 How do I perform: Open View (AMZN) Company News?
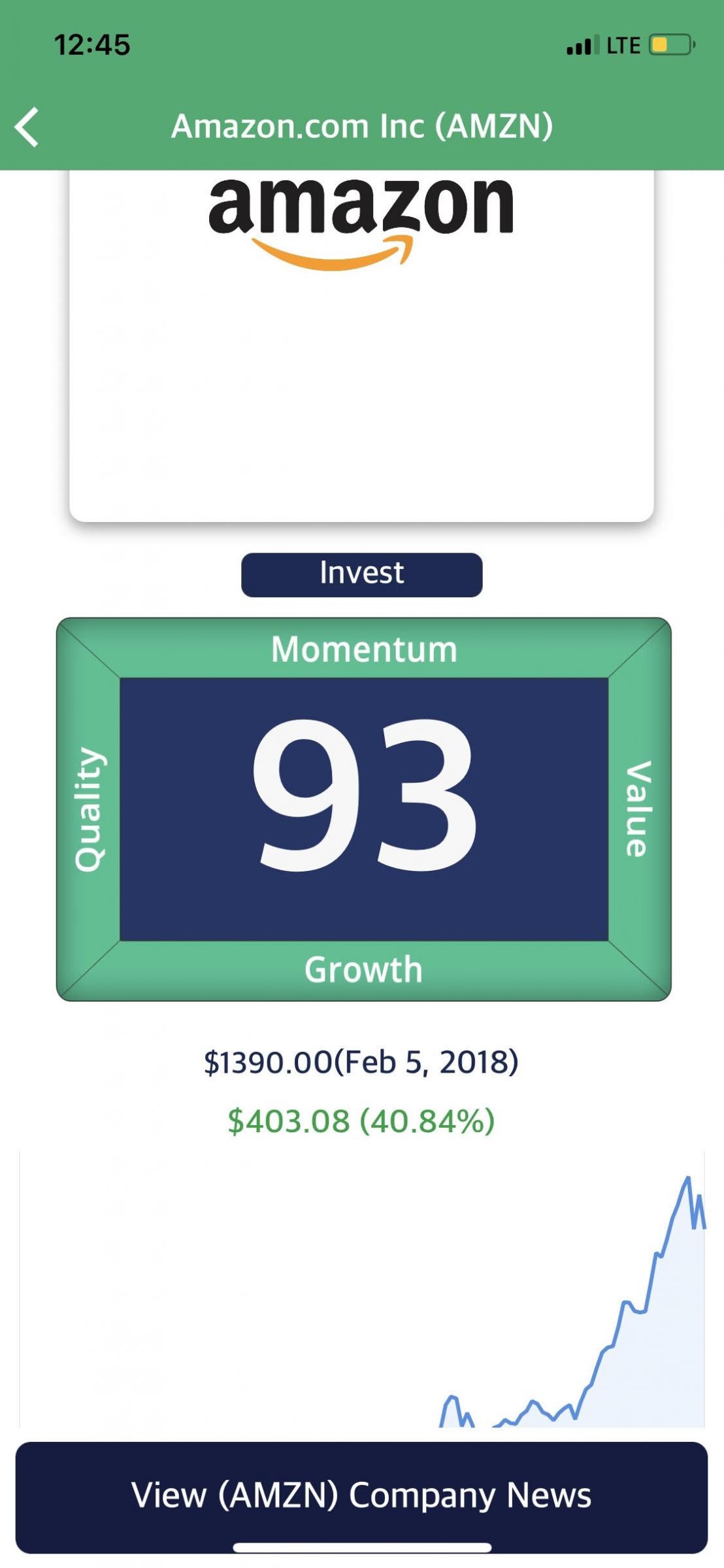(x=361, y=1497)
